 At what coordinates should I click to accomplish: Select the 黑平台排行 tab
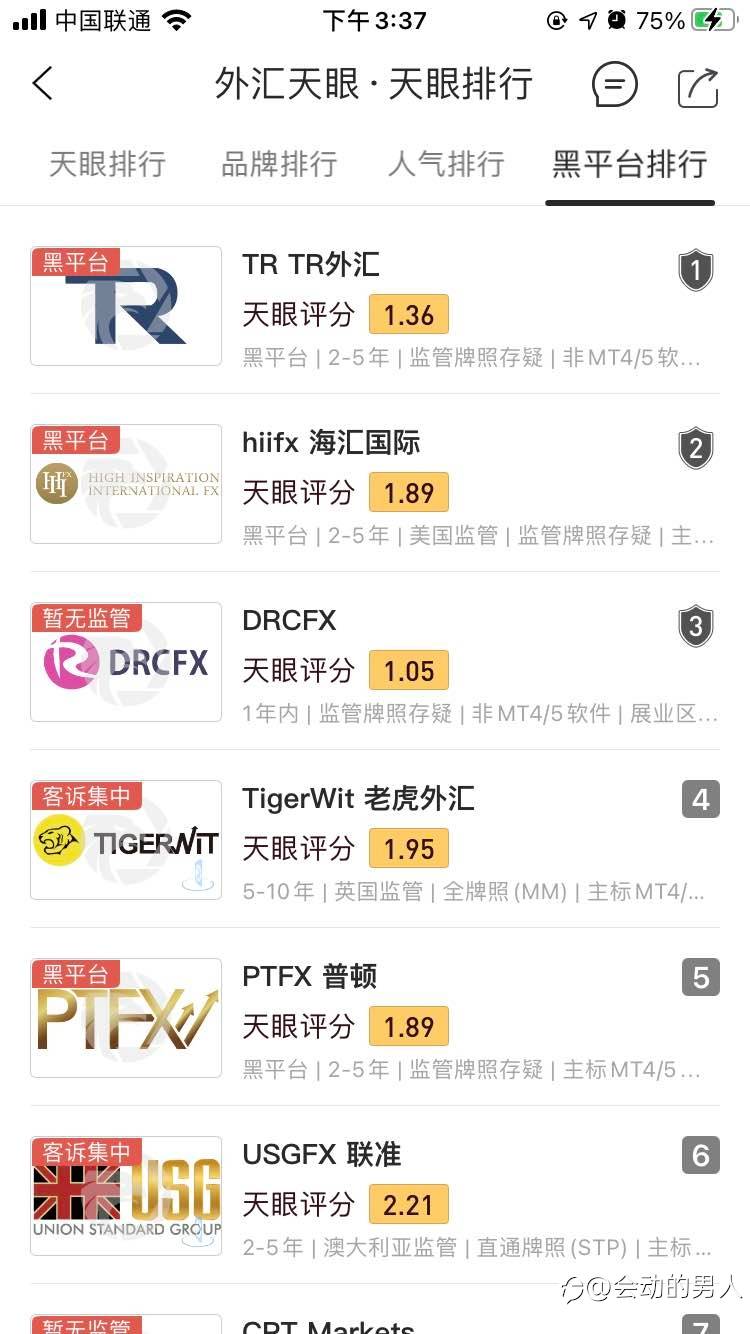click(629, 164)
